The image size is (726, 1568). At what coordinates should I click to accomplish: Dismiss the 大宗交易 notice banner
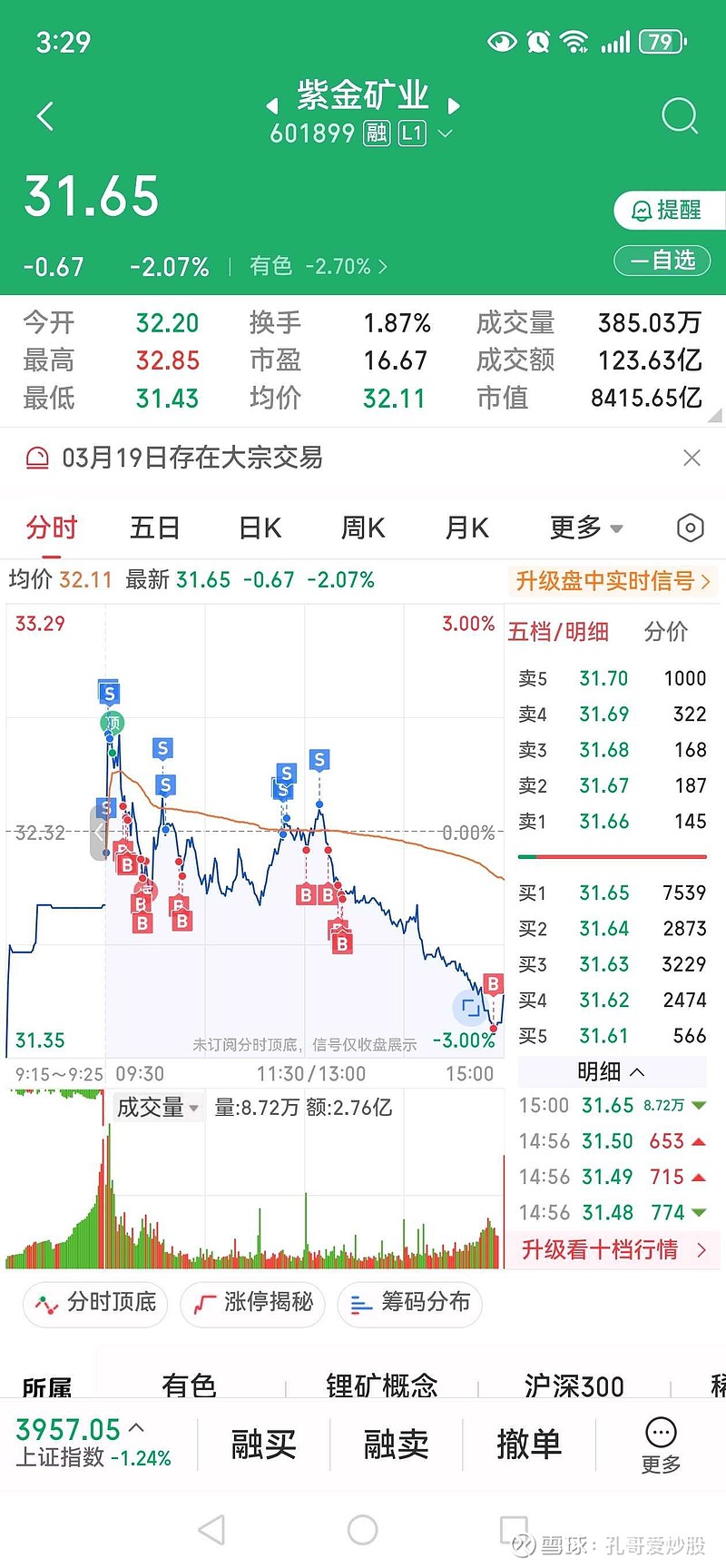pyautogui.click(x=692, y=459)
